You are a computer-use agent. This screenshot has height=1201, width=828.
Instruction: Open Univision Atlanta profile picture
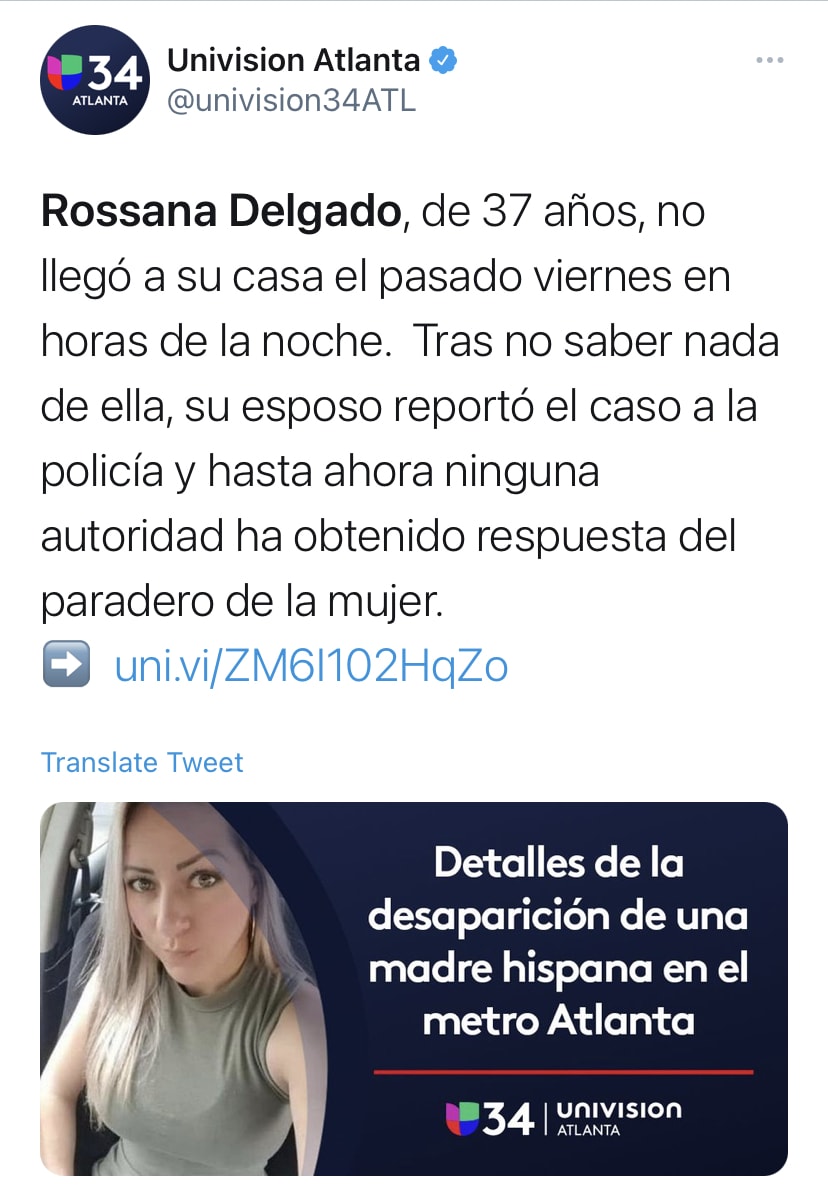[x=93, y=81]
